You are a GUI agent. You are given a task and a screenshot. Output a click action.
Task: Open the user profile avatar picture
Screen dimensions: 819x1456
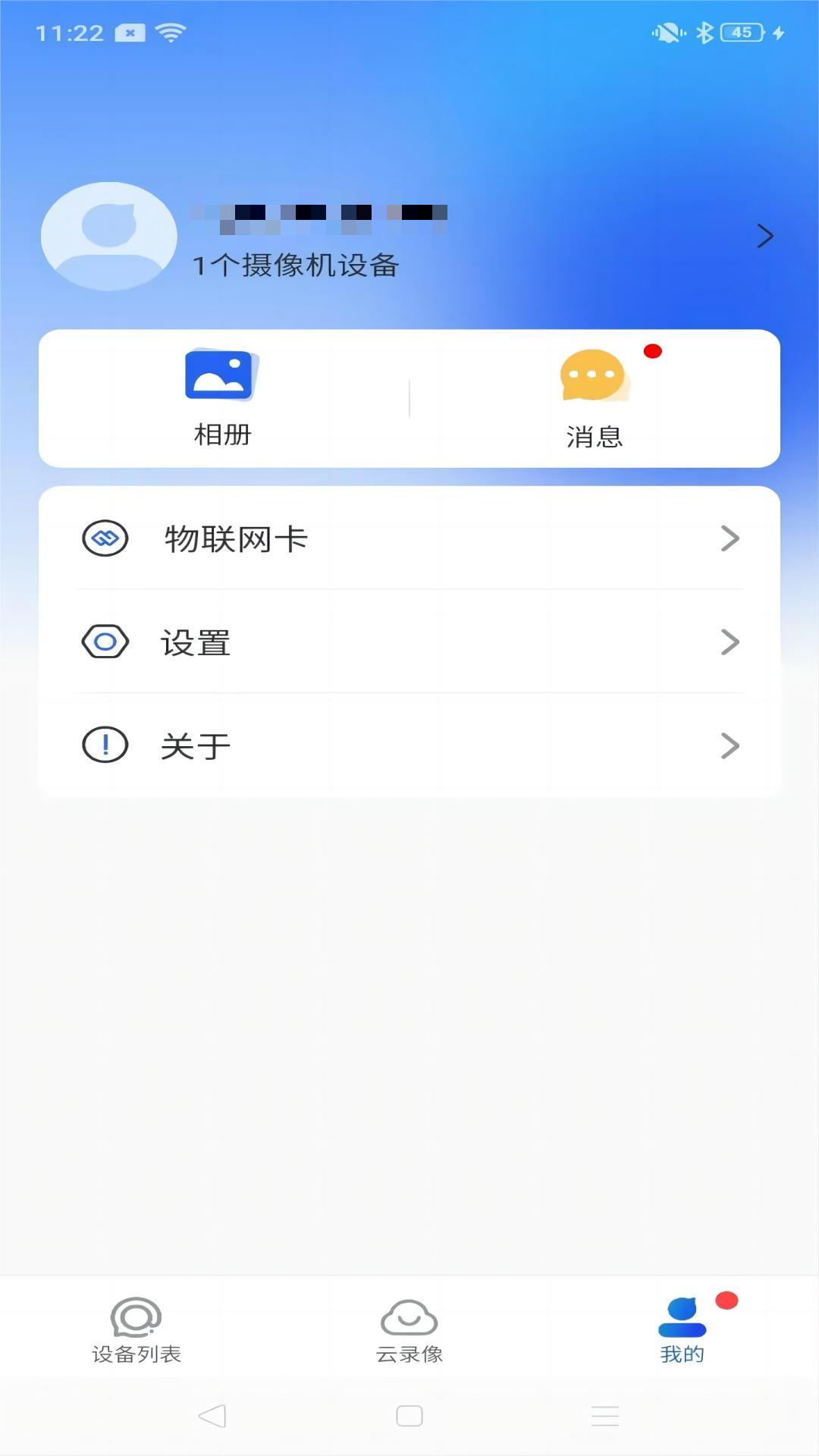coord(110,236)
